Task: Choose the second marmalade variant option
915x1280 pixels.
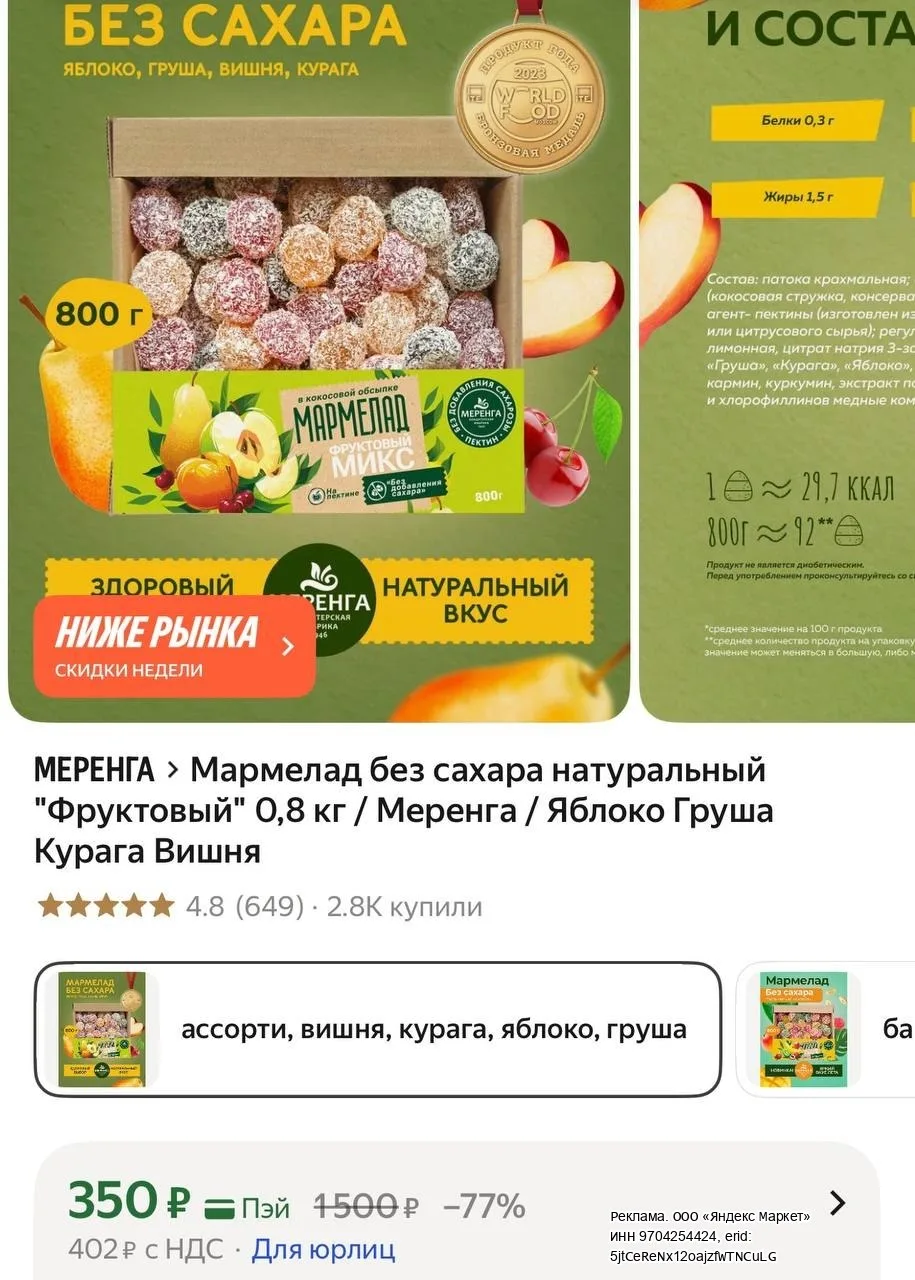Action: [826, 1030]
